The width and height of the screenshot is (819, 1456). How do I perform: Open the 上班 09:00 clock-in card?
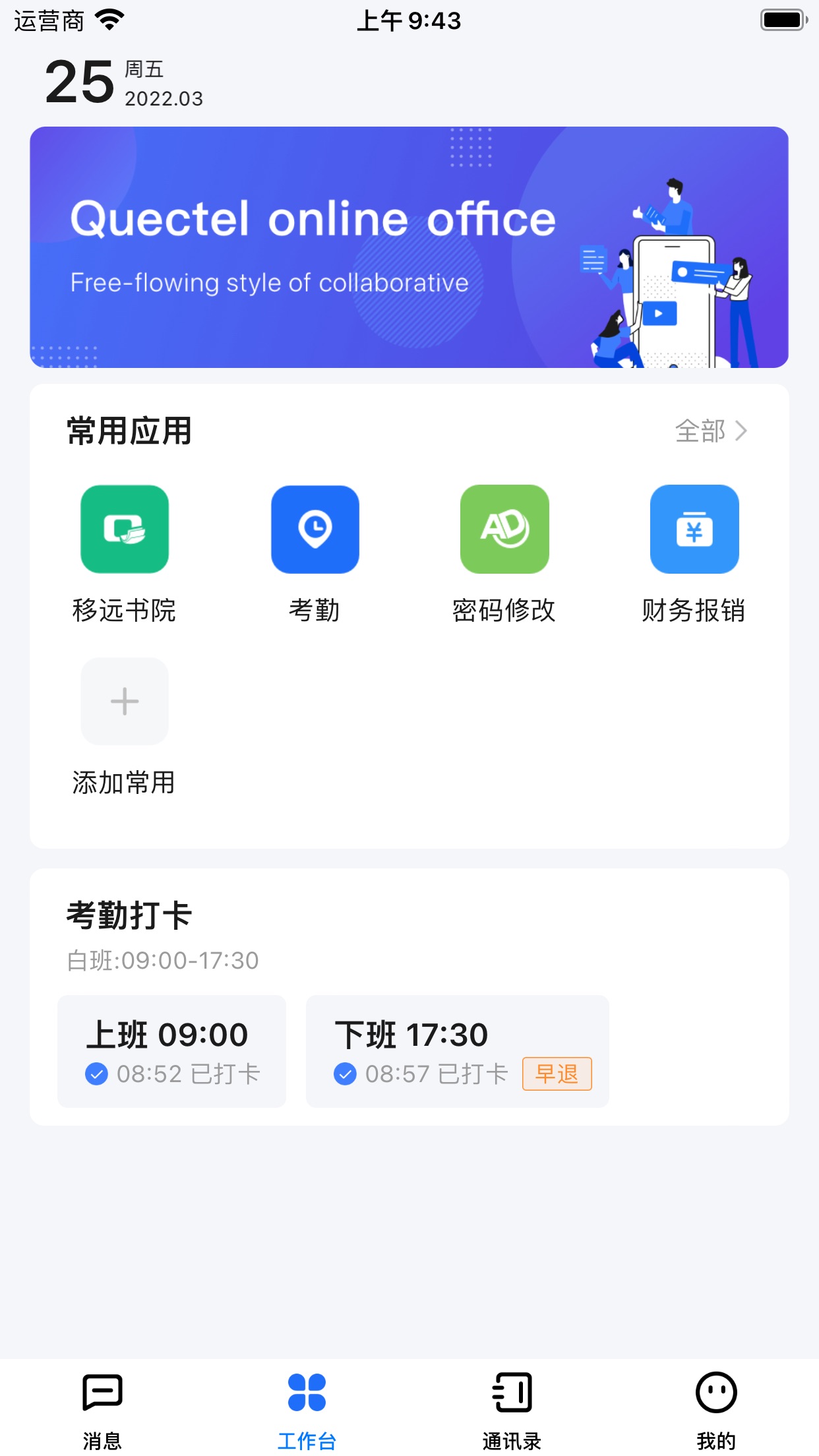coord(171,1051)
